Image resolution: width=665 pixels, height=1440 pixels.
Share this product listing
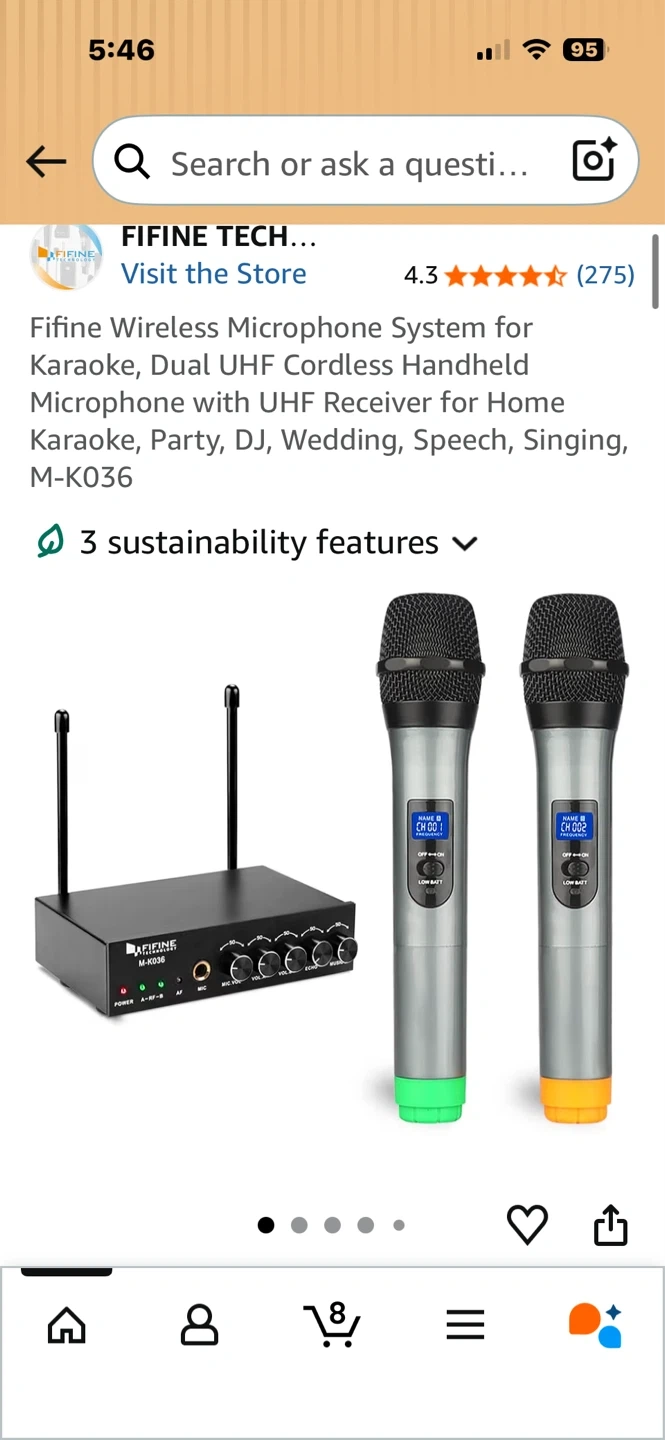pos(610,1225)
